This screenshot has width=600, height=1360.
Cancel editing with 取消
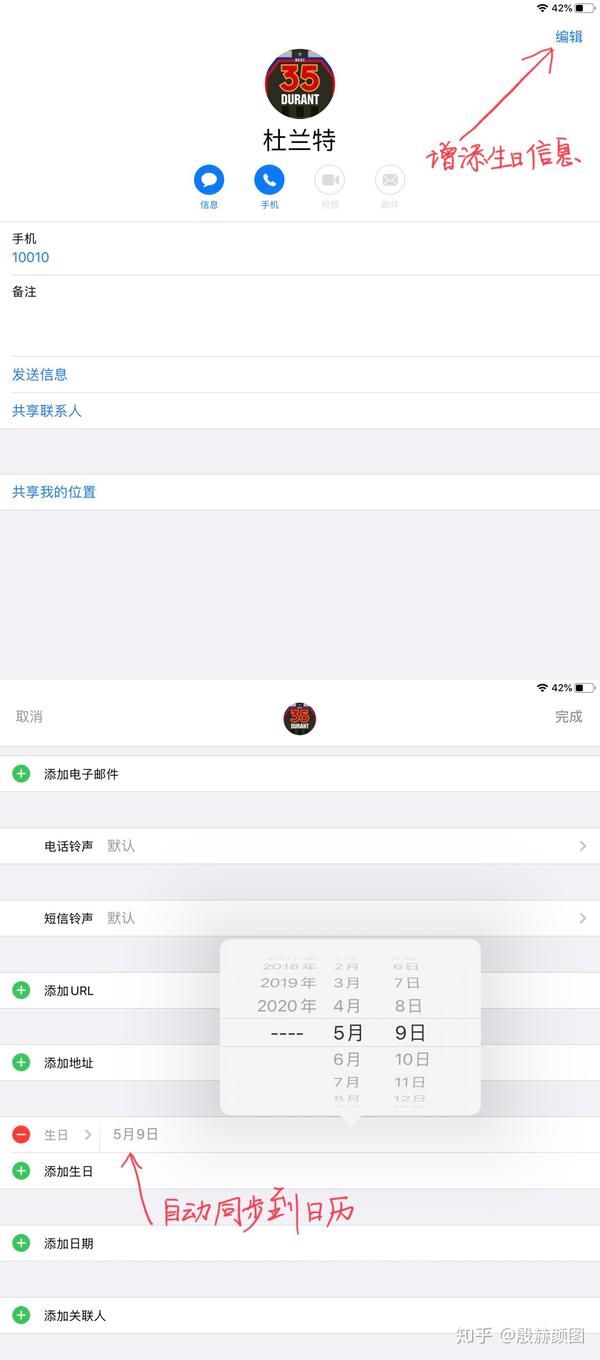pyautogui.click(x=29, y=717)
